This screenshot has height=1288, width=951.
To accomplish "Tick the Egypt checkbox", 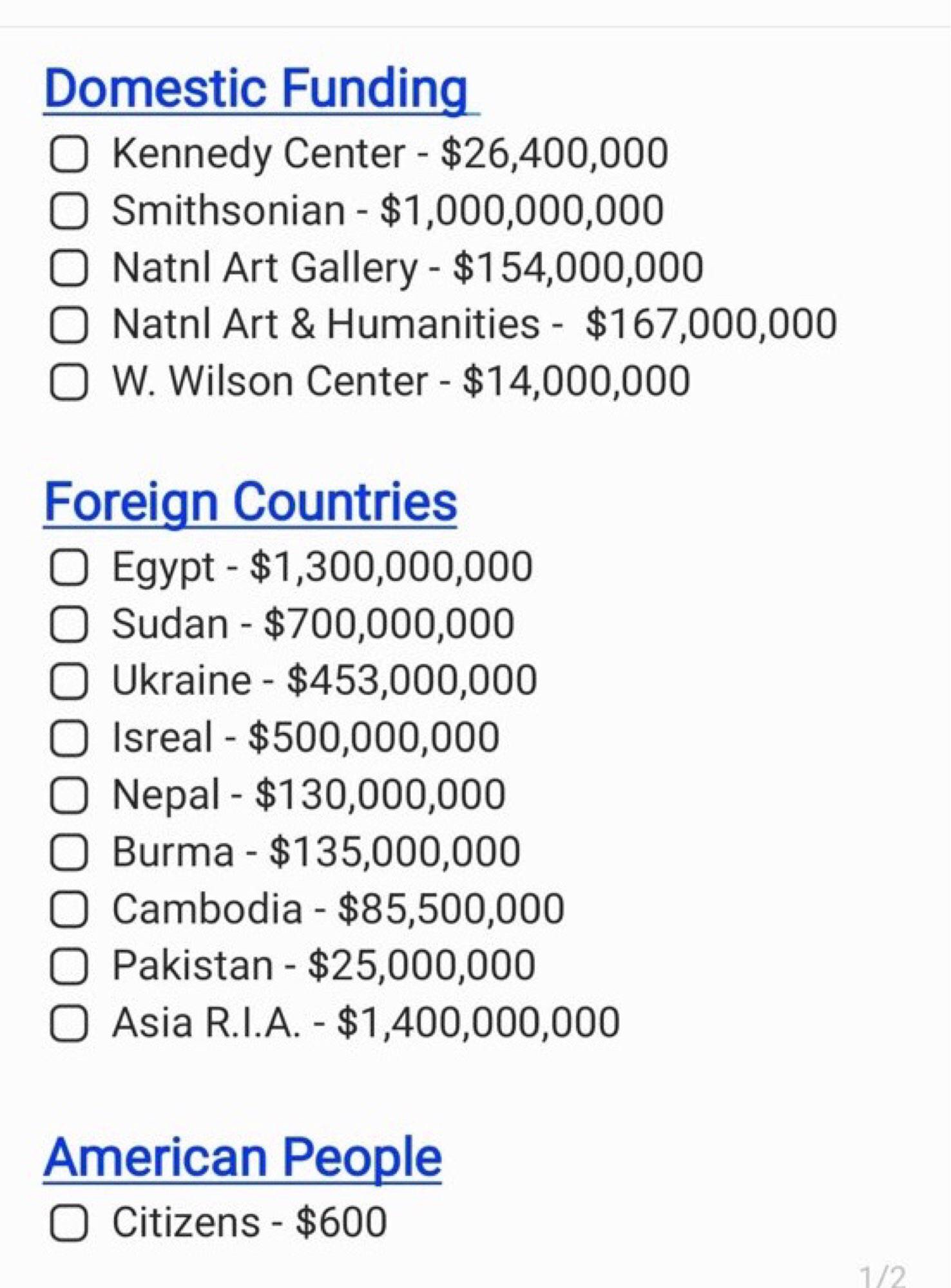I will coord(69,568).
